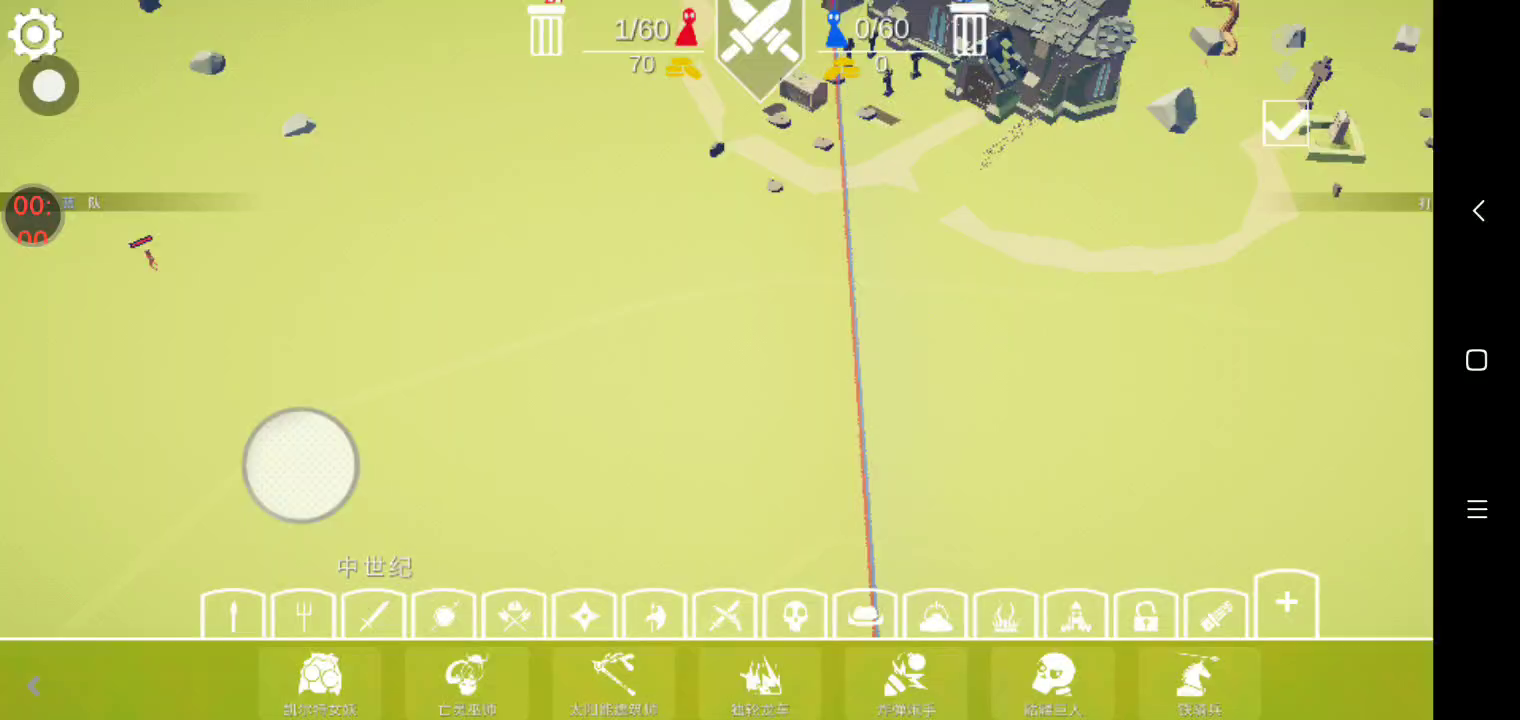Add a faction with the plus tab
The width and height of the screenshot is (1520, 720).
[1286, 604]
